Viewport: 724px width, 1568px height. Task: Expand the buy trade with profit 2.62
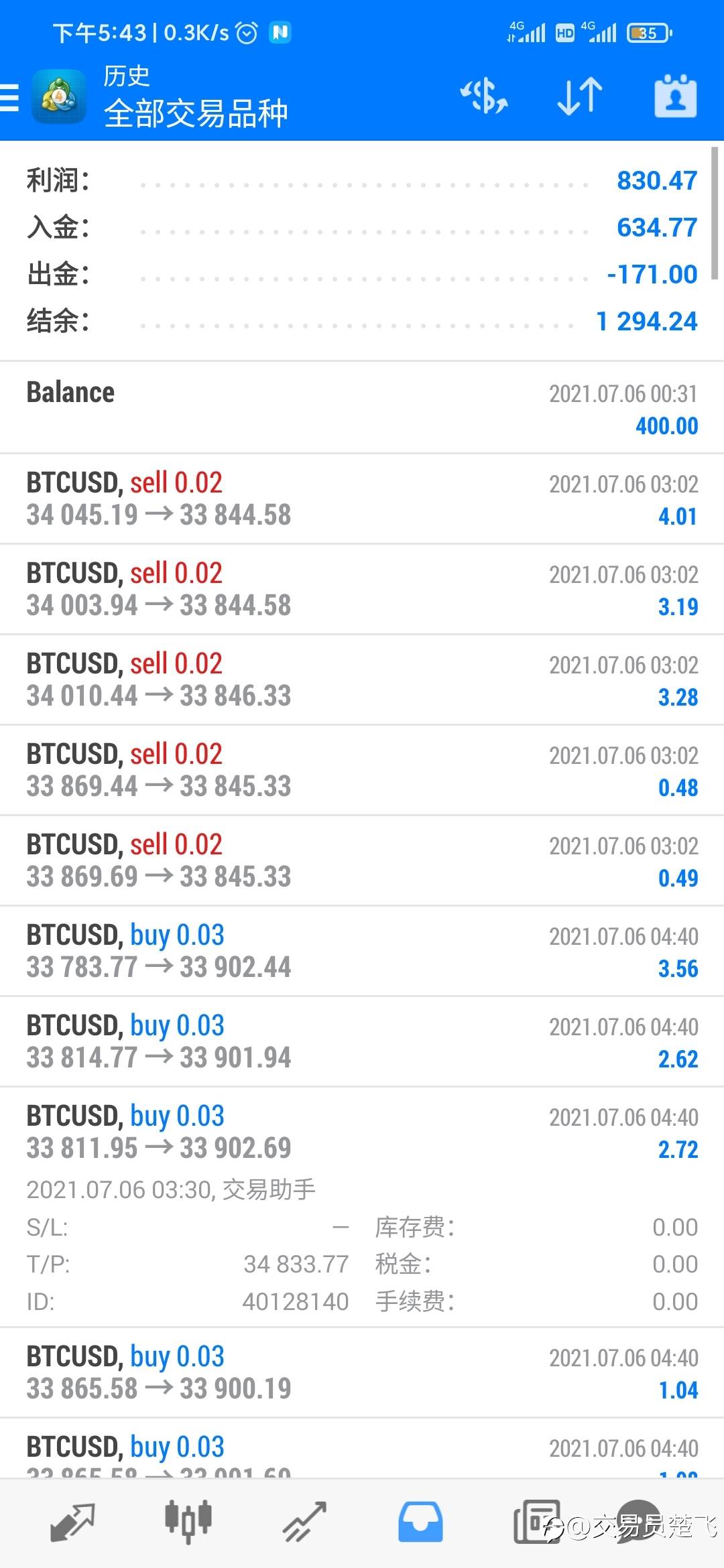[362, 1041]
